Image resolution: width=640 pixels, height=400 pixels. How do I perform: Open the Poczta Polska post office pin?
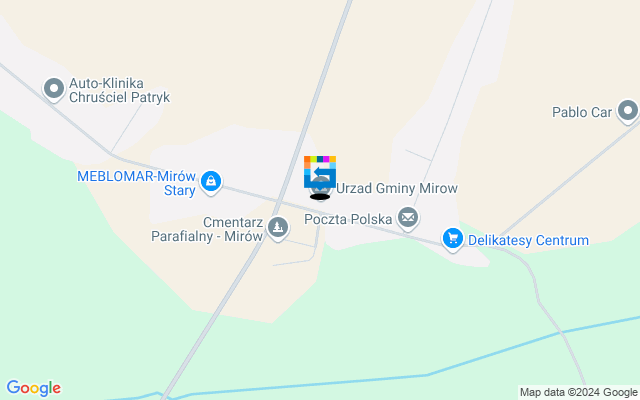[407, 217]
